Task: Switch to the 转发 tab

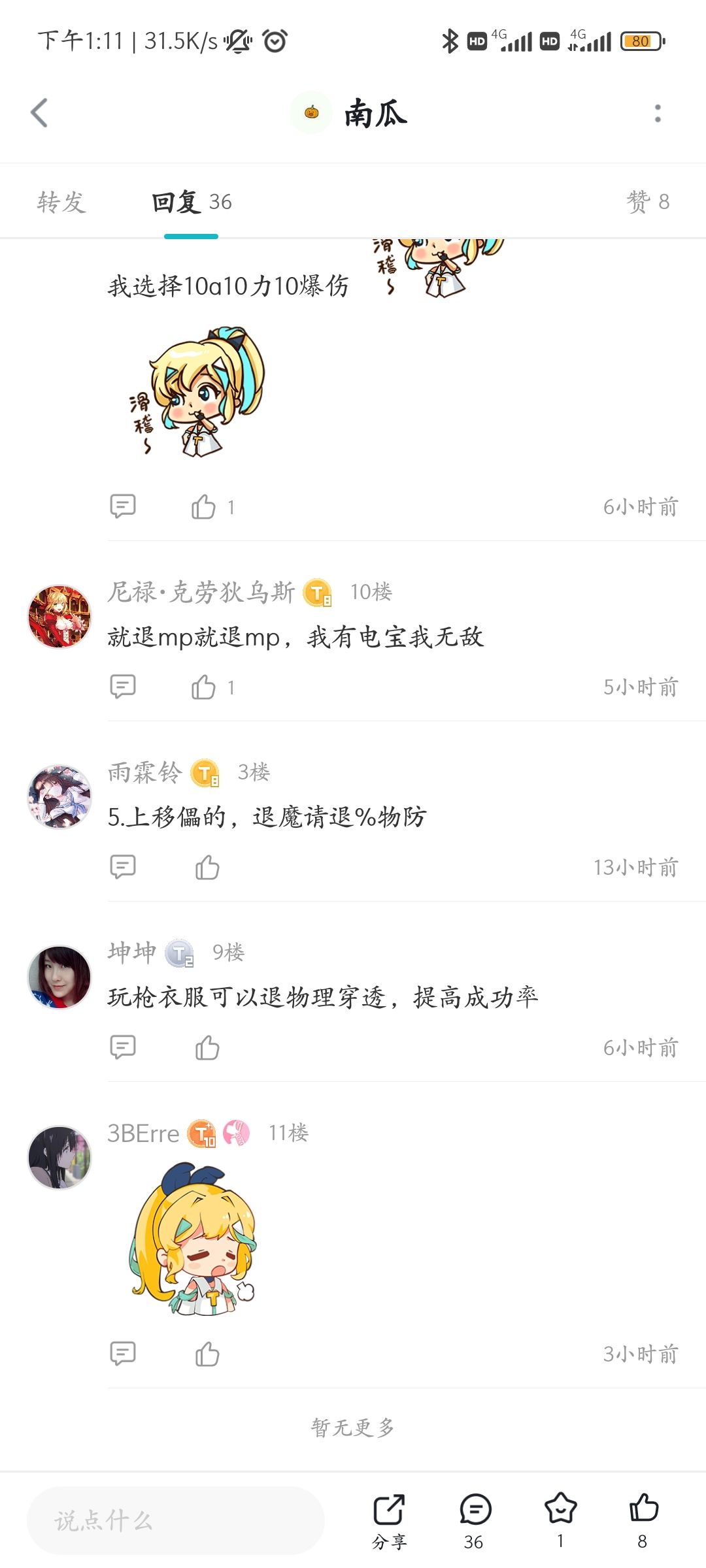Action: (61, 202)
